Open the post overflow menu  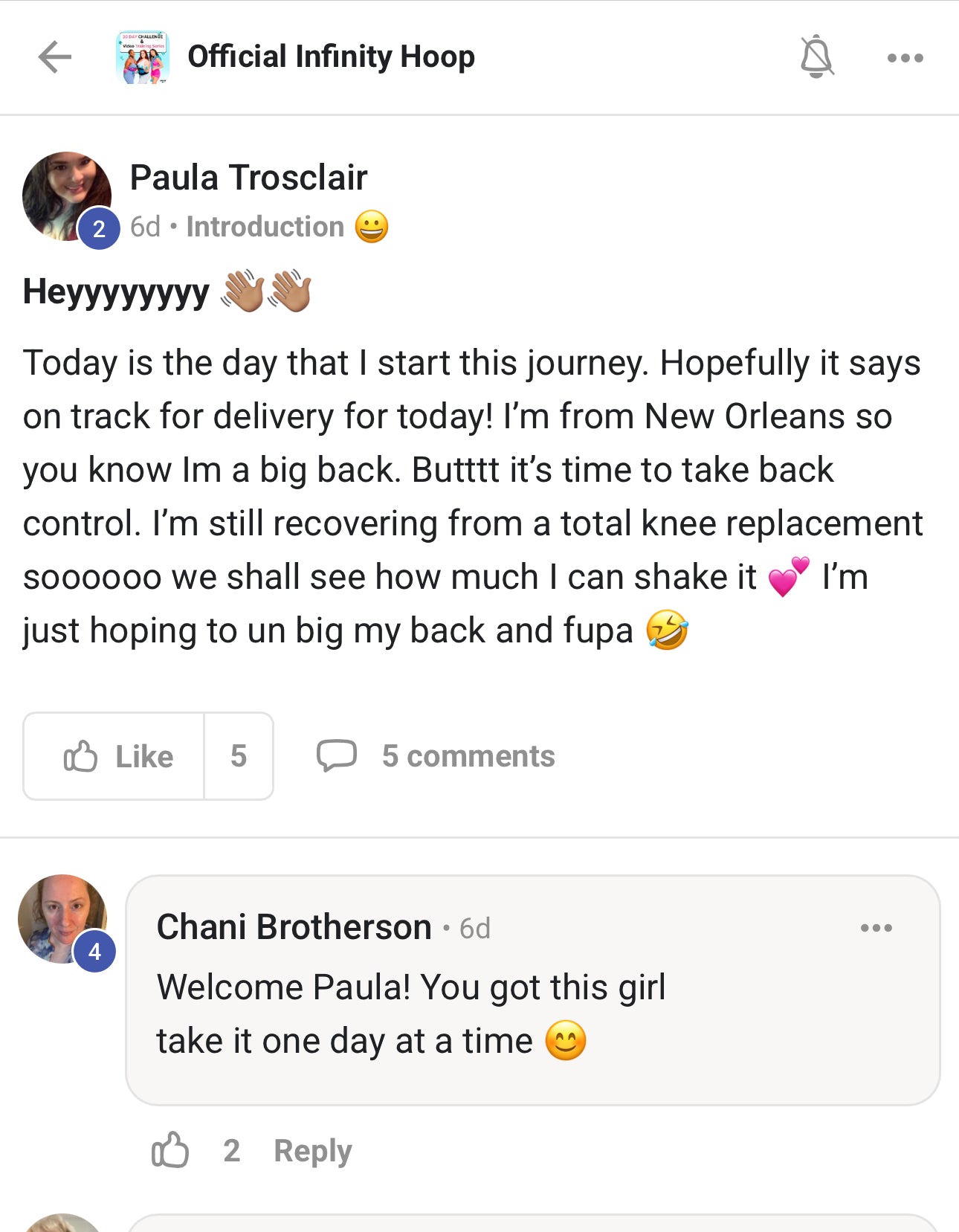(905, 58)
